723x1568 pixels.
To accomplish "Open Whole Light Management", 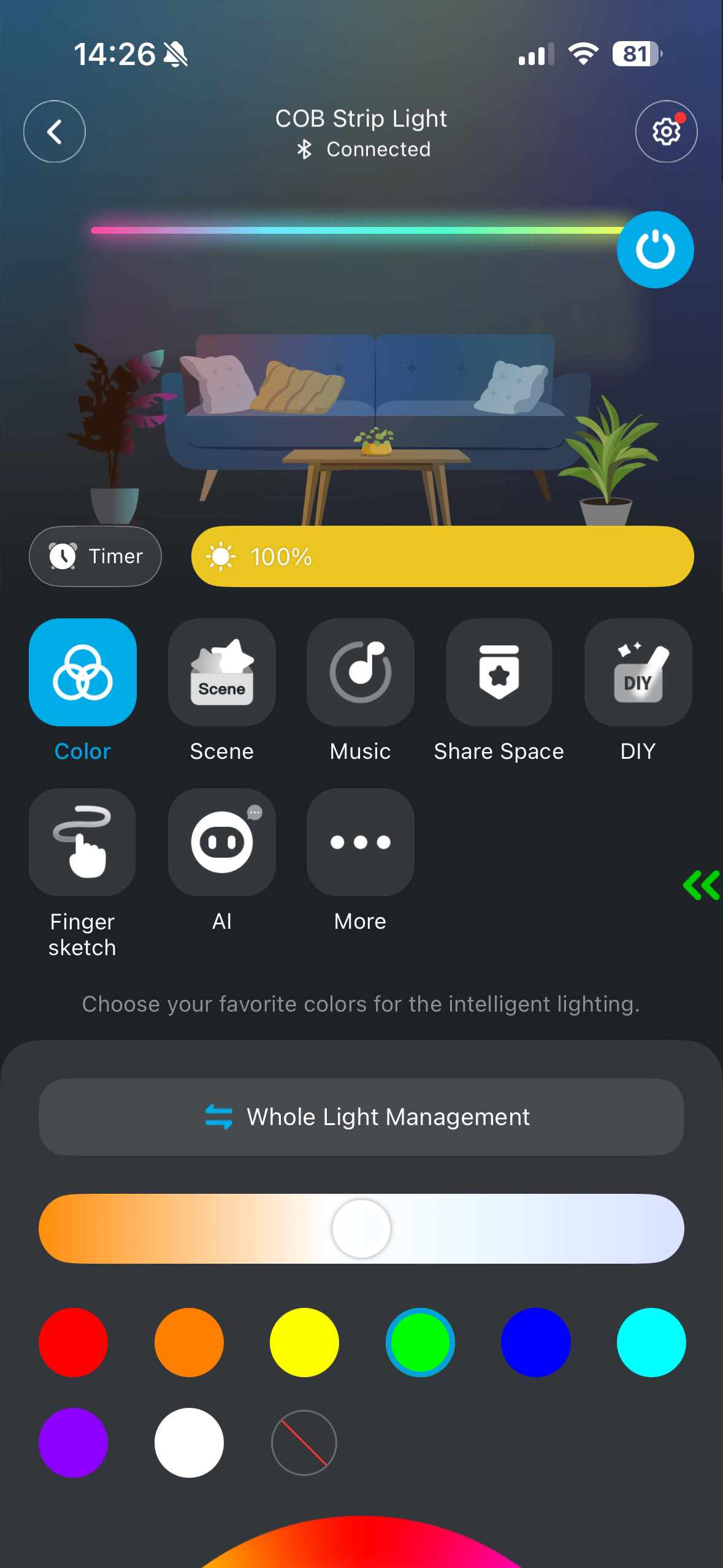I will coord(361,1117).
